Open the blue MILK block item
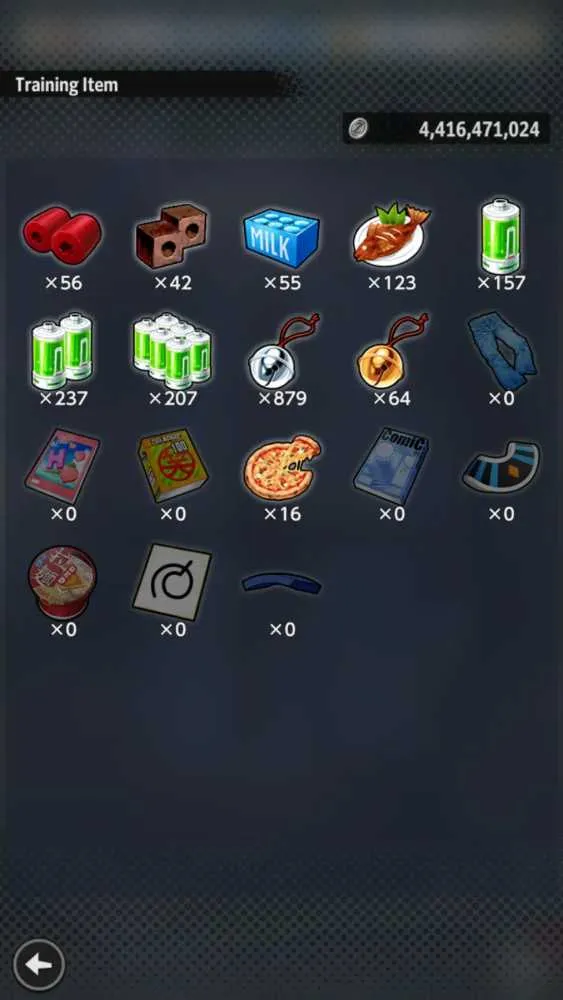The height and width of the screenshot is (1000, 563). tap(281, 237)
